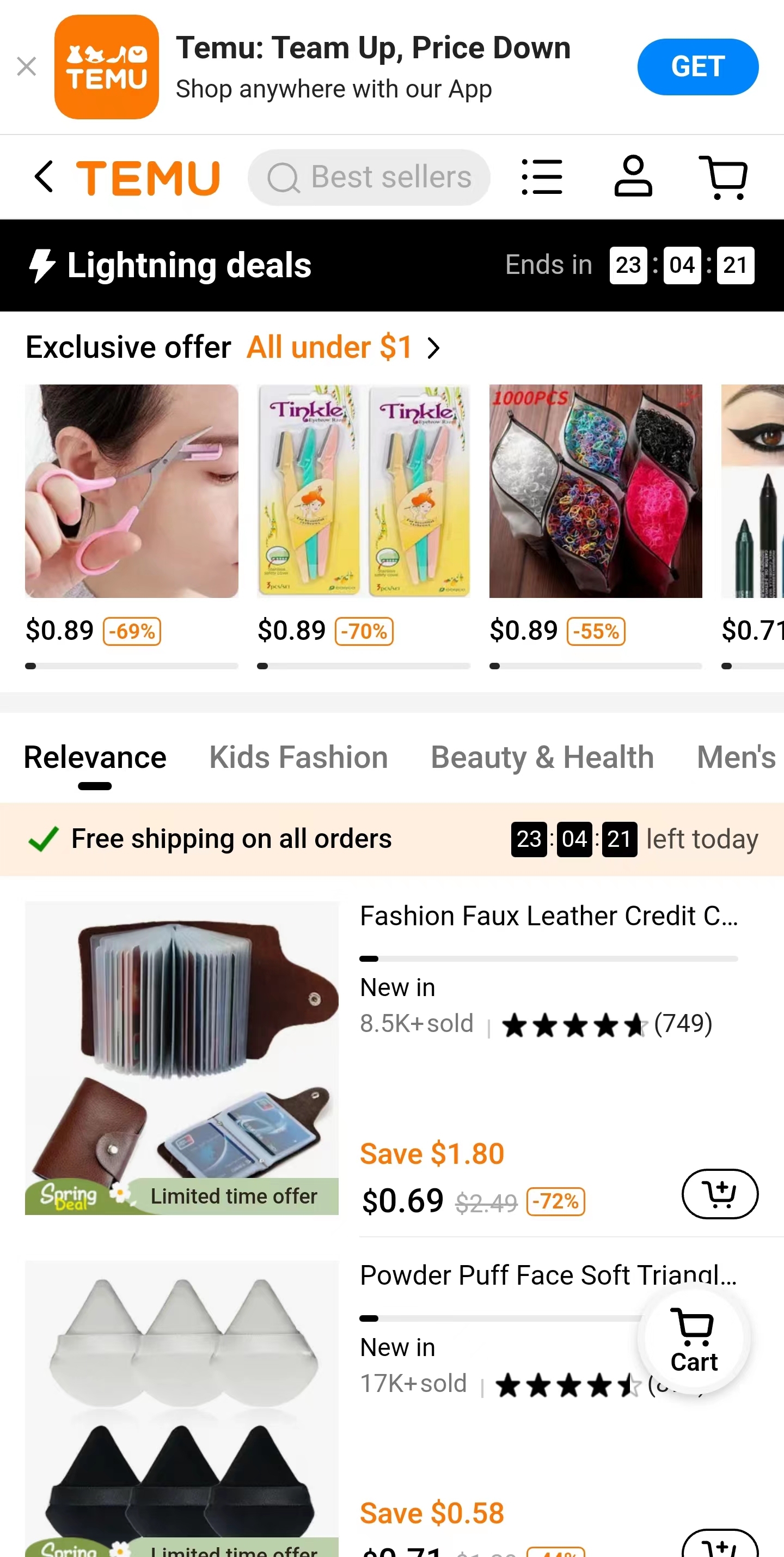This screenshot has width=784, height=1557.
Task: Switch to the Beauty & Health tab
Action: [x=542, y=758]
